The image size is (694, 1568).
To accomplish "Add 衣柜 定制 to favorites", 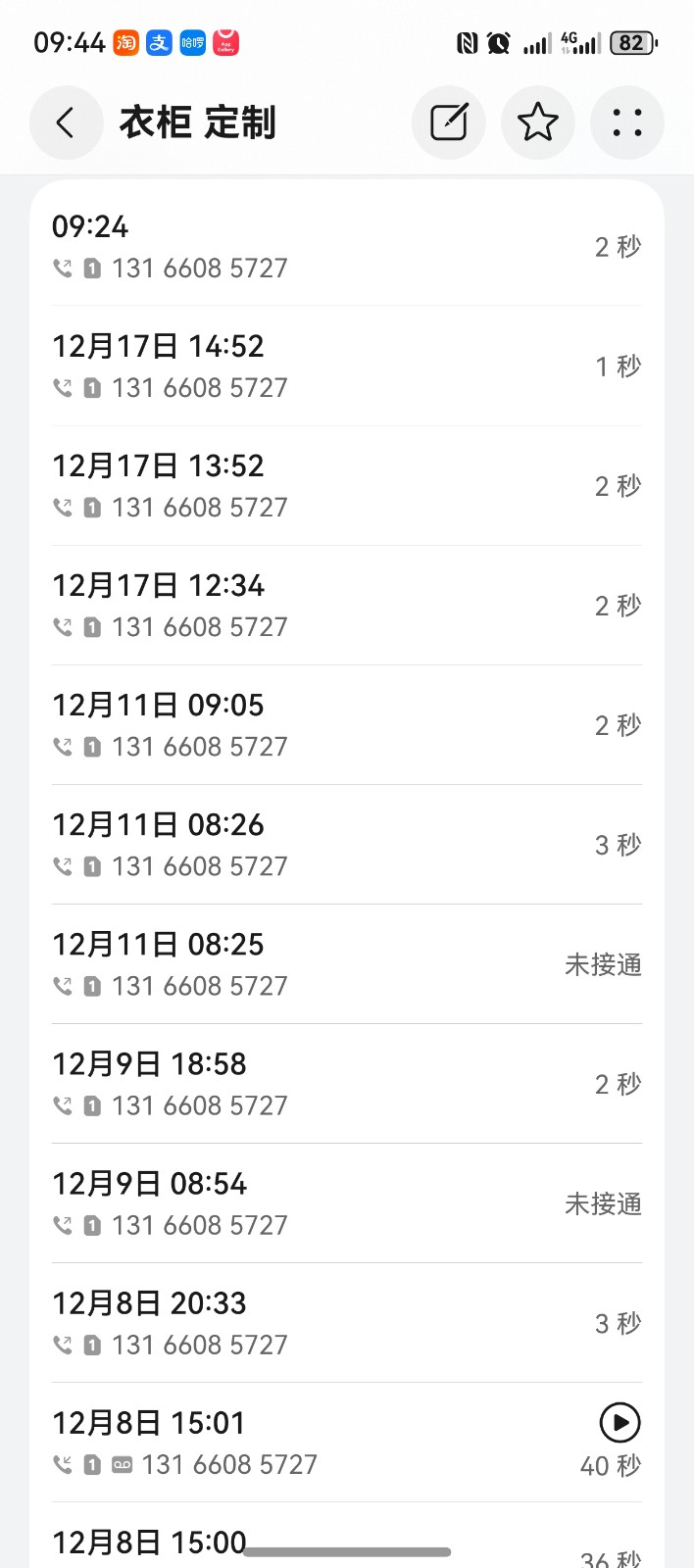I will tap(538, 122).
